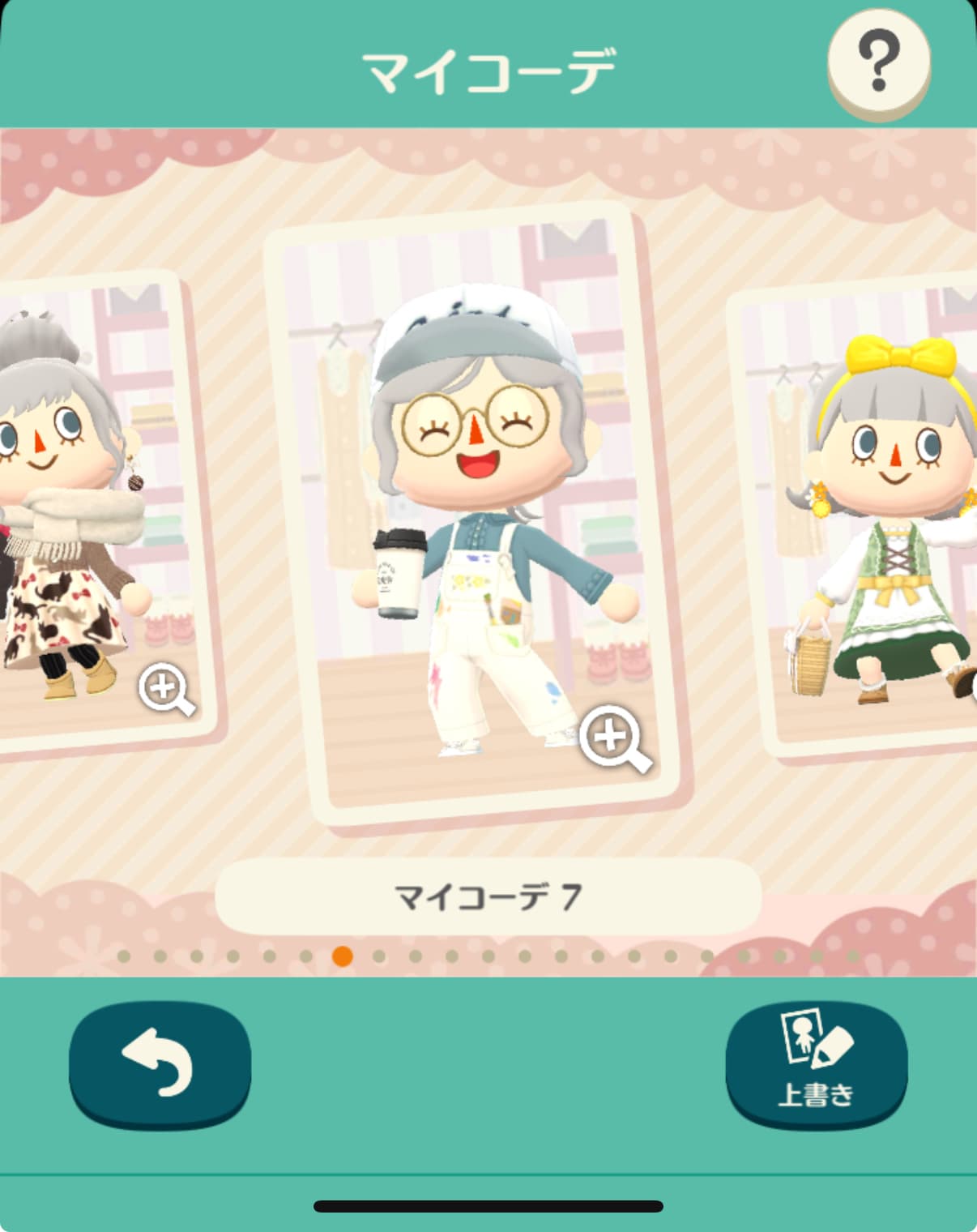Zoom into the center outfit with the coffee cup
Screen dimensions: 977x1232
point(615,738)
